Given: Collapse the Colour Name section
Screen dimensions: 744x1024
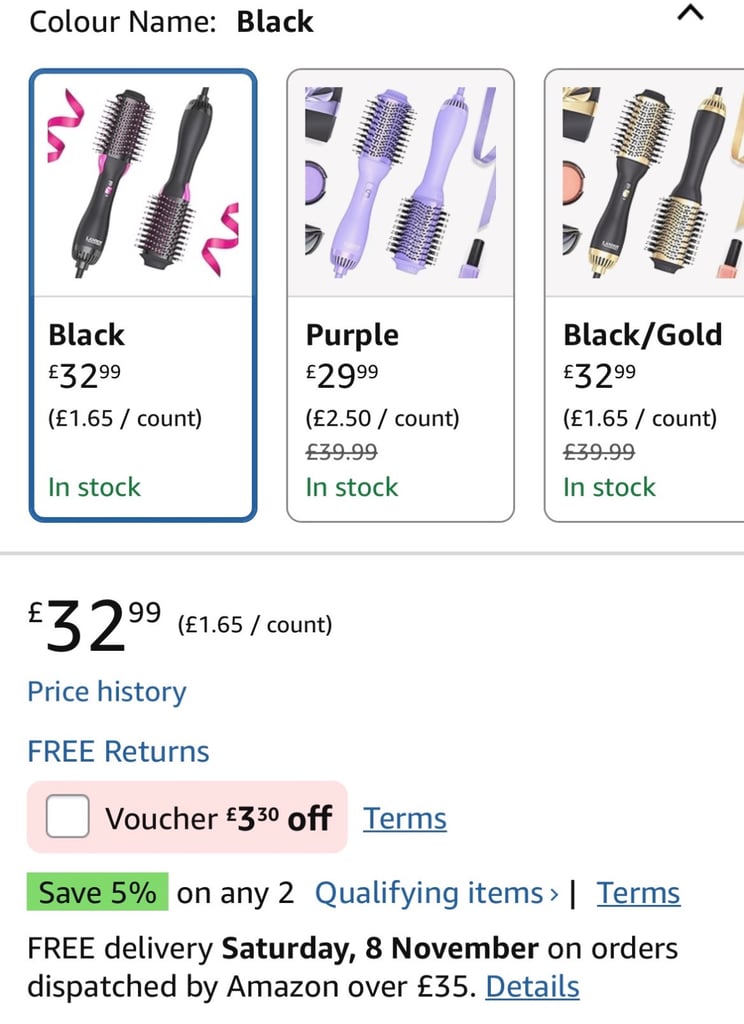Looking at the screenshot, I should (x=690, y=15).
